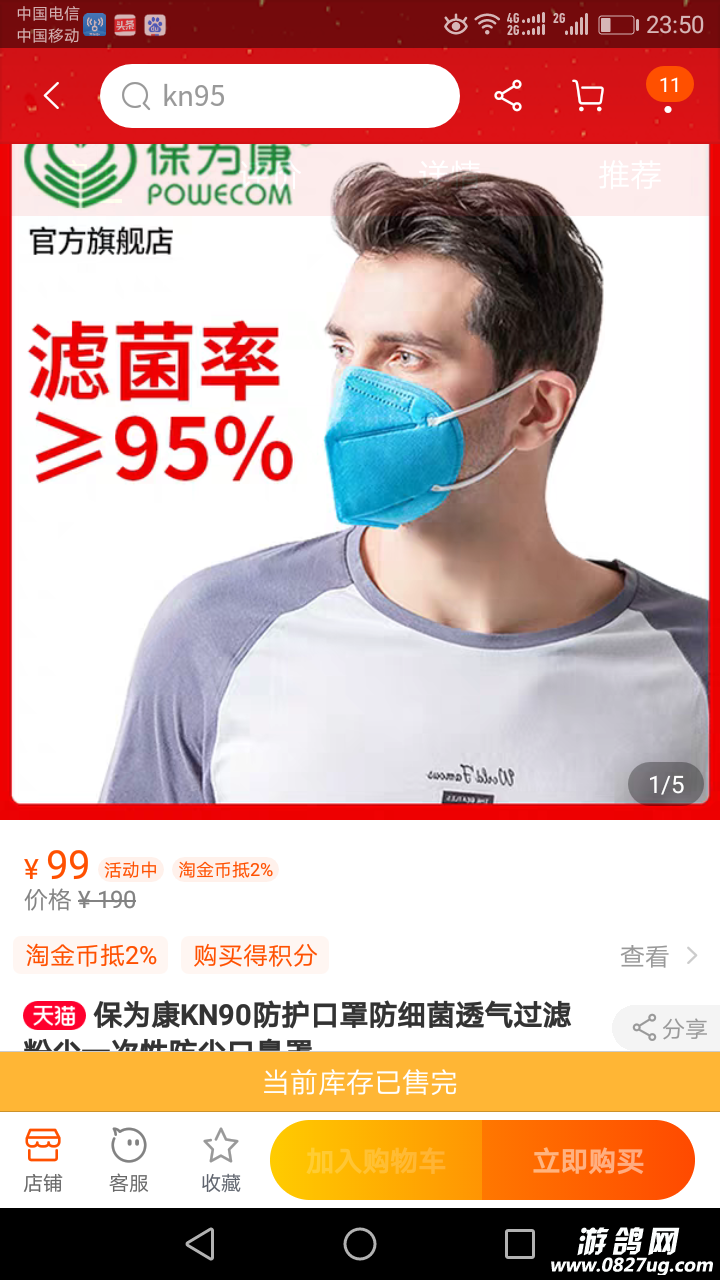Return to the system home screen
This screenshot has height=1280, width=720.
click(360, 1244)
